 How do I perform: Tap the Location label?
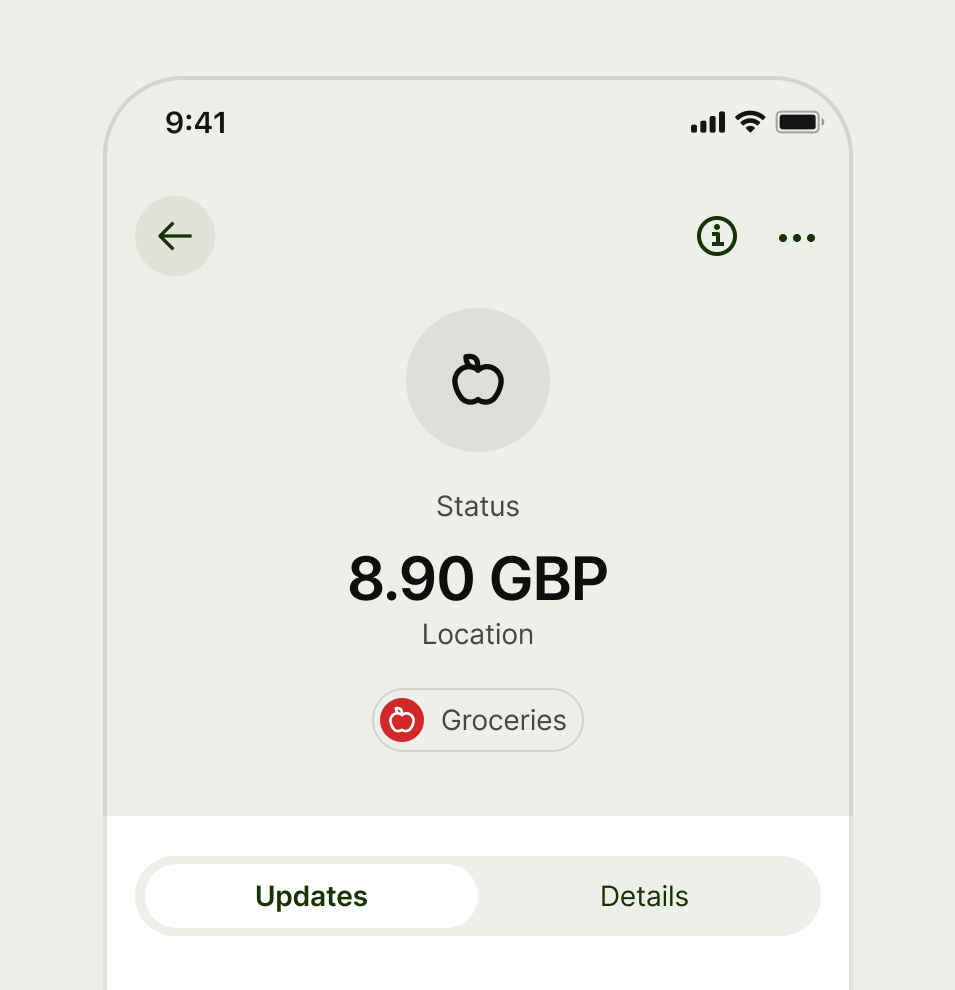478,634
